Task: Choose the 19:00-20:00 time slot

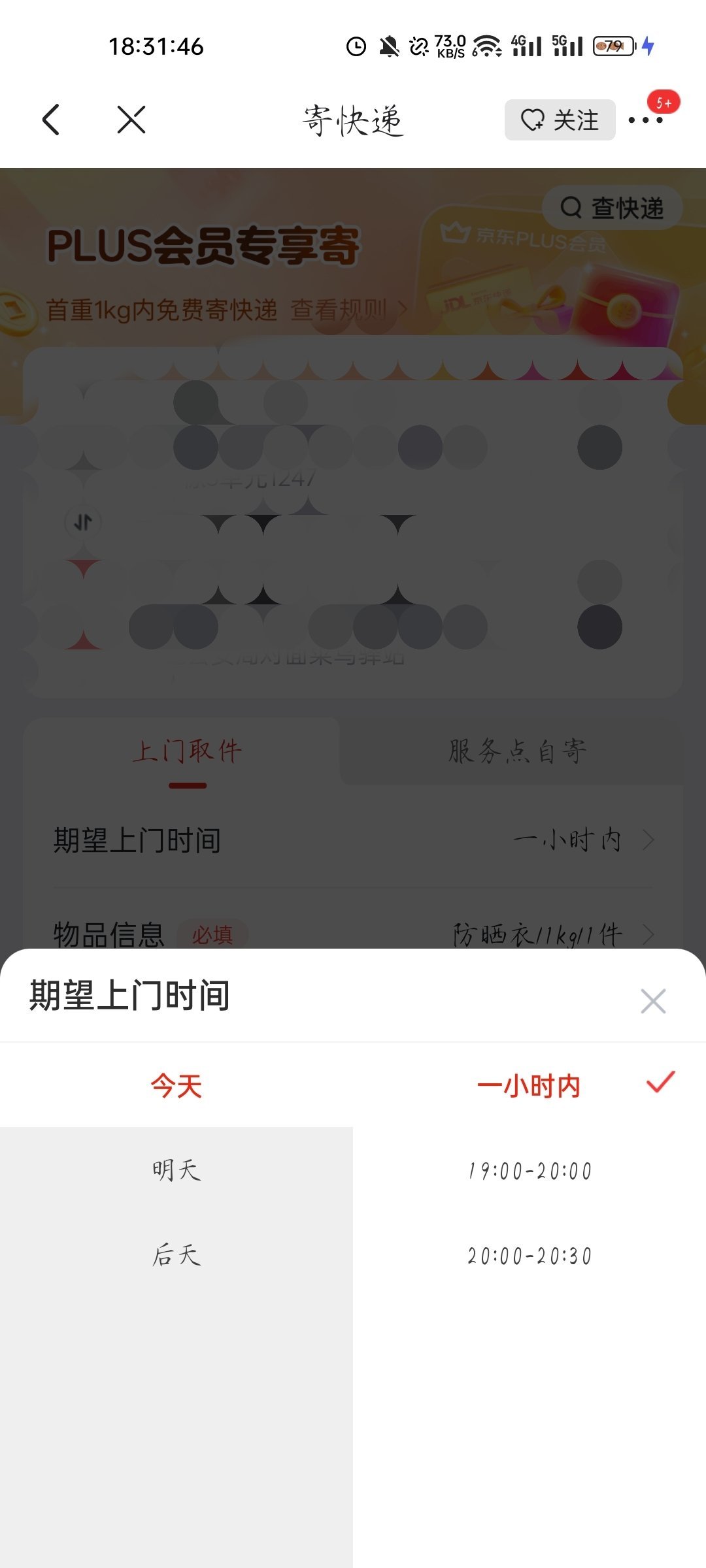Action: coord(529,1171)
